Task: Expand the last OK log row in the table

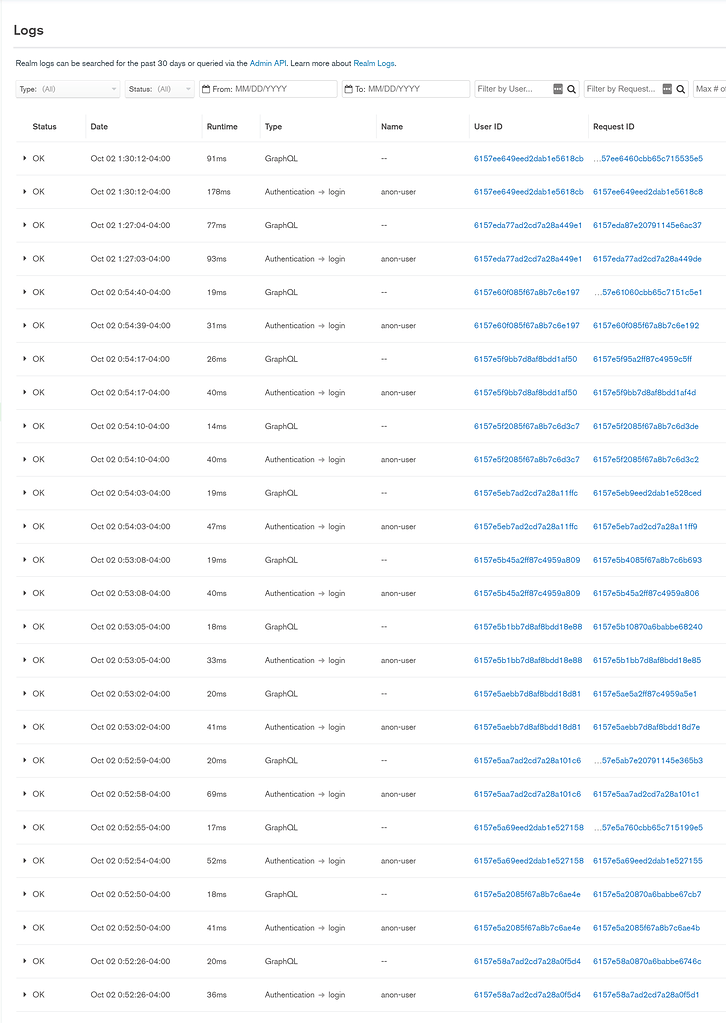Action: (24, 994)
